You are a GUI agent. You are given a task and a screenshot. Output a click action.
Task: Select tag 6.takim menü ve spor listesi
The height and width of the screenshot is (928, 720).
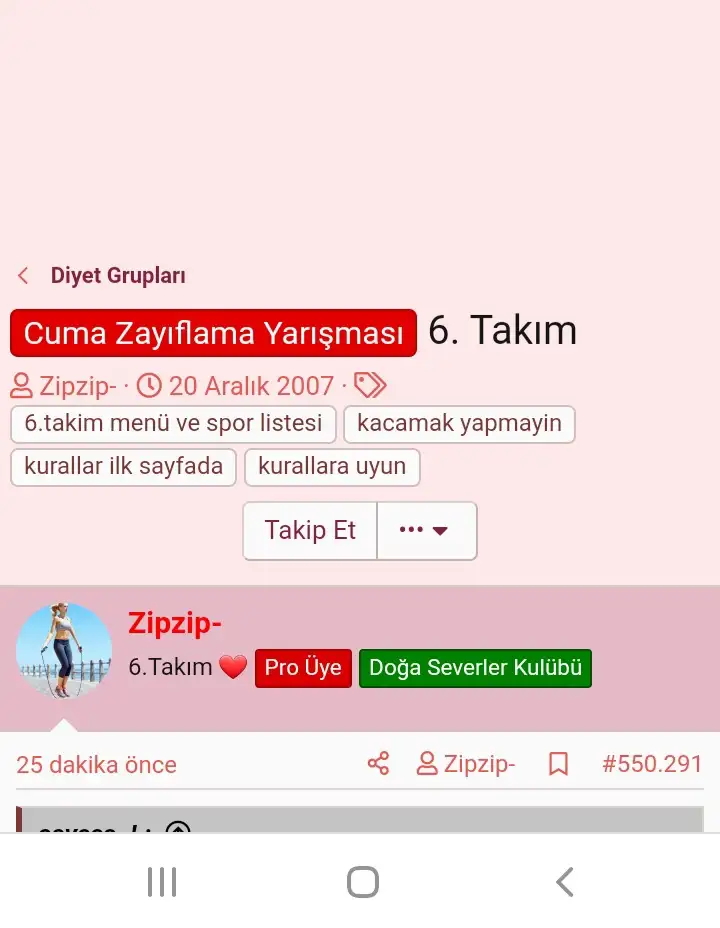pos(173,424)
